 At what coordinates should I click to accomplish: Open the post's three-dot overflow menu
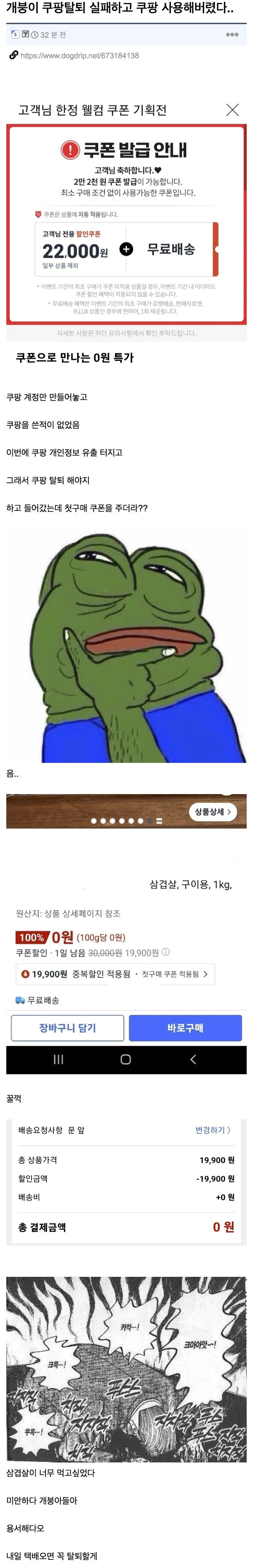[x=232, y=35]
